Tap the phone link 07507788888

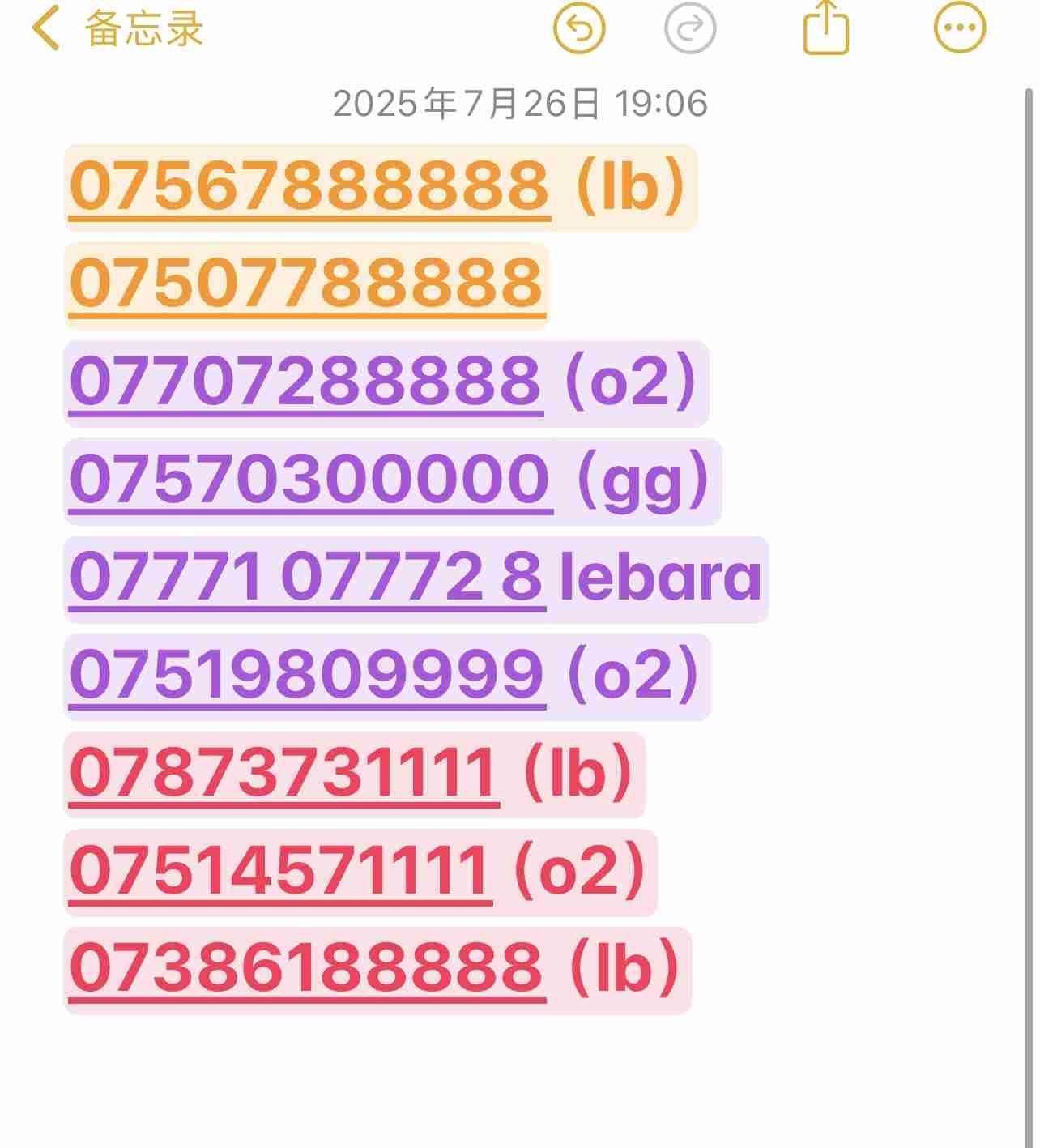click(306, 284)
